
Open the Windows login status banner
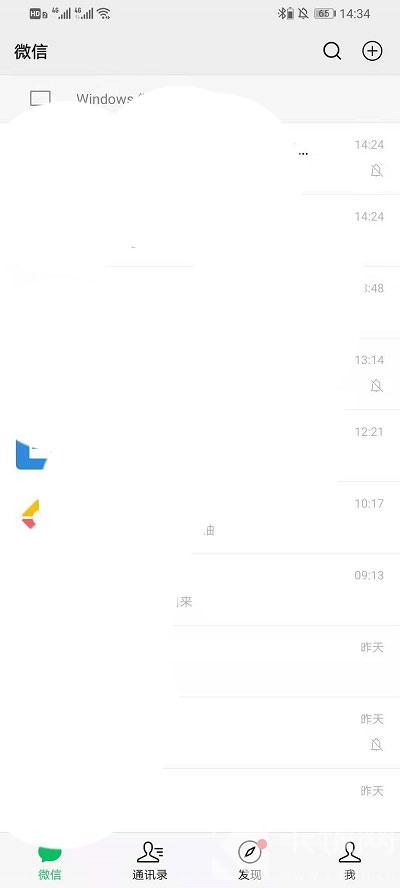200,99
